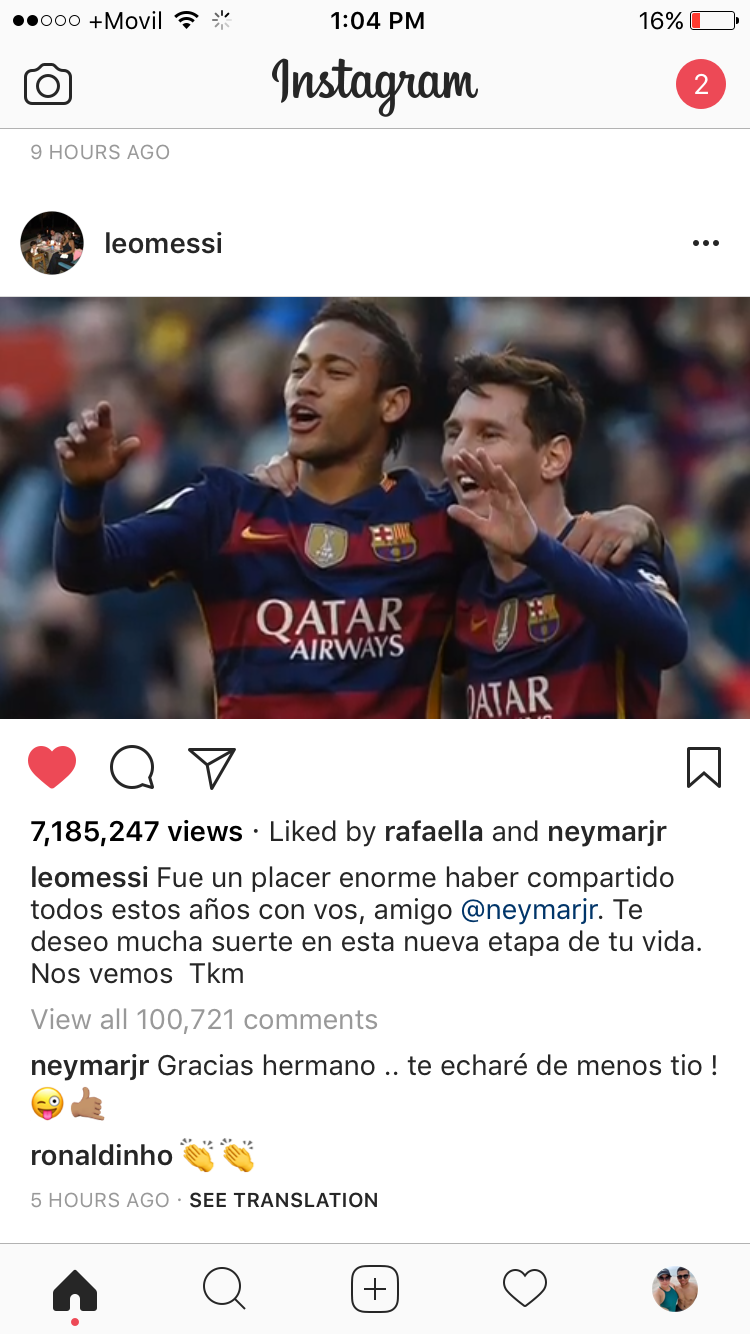Open your profile tab
Screen dimensions: 750x1334
(675, 1289)
